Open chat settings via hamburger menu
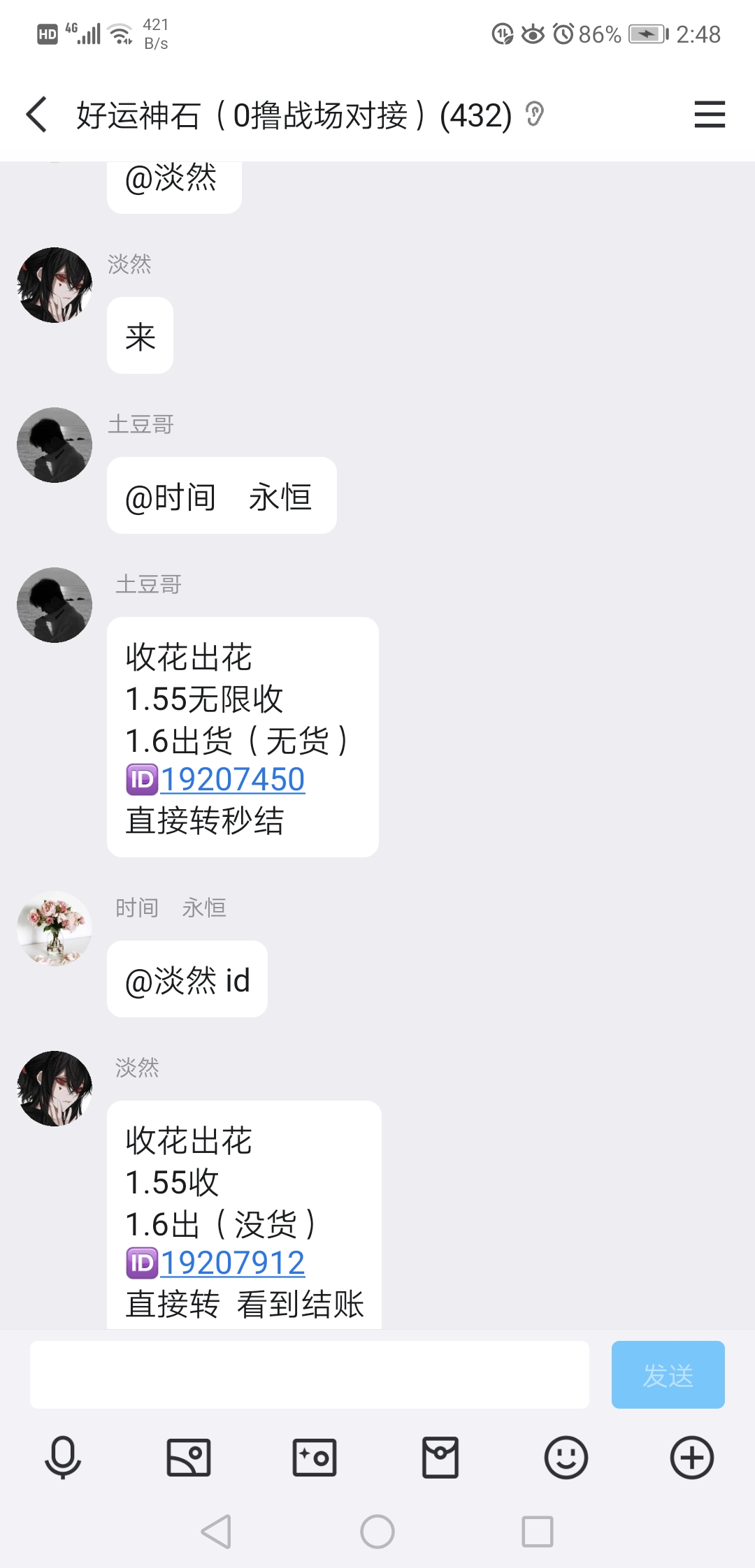This screenshot has width=755, height=1568. pos(710,114)
